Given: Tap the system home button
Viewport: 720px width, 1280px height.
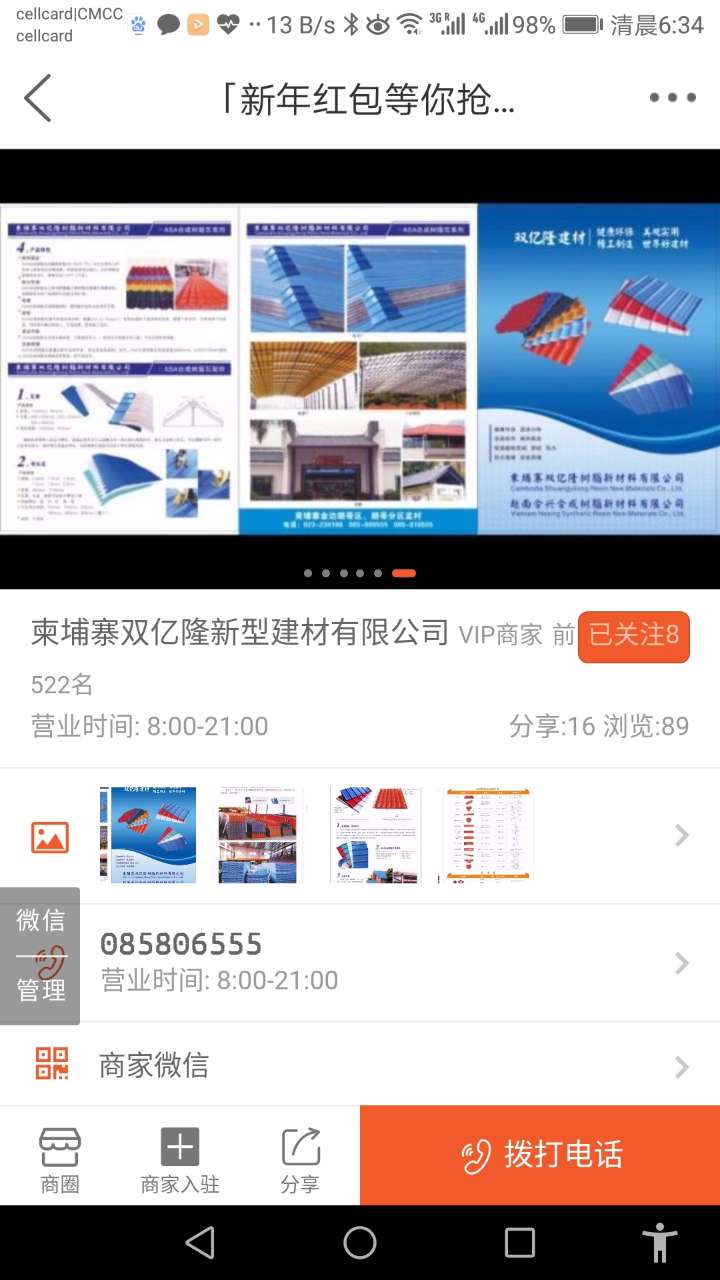Looking at the screenshot, I should coord(360,1243).
